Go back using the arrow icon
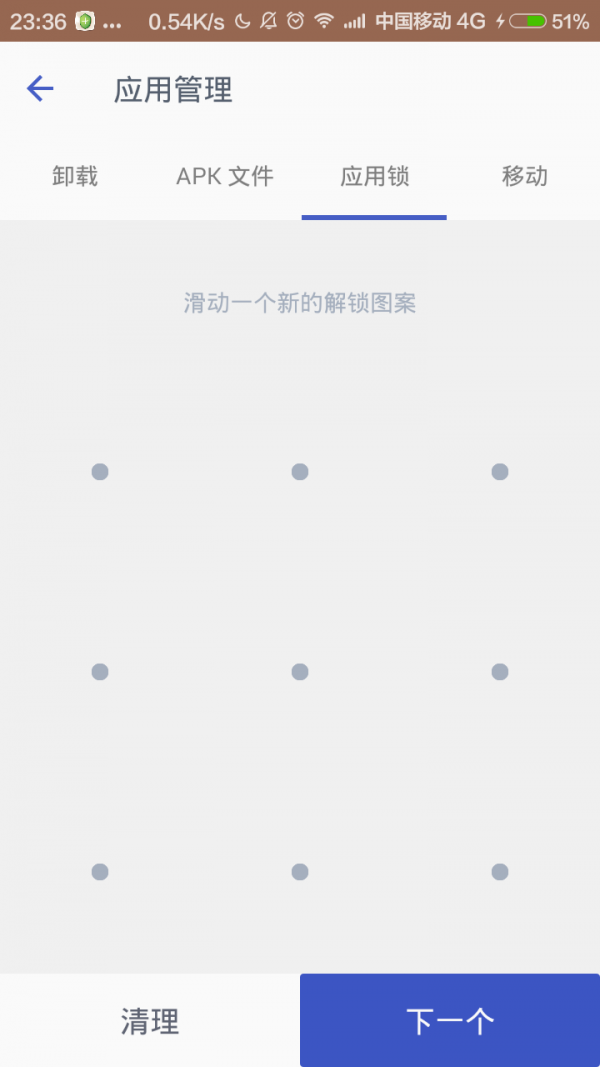The image size is (600, 1067). [x=39, y=88]
